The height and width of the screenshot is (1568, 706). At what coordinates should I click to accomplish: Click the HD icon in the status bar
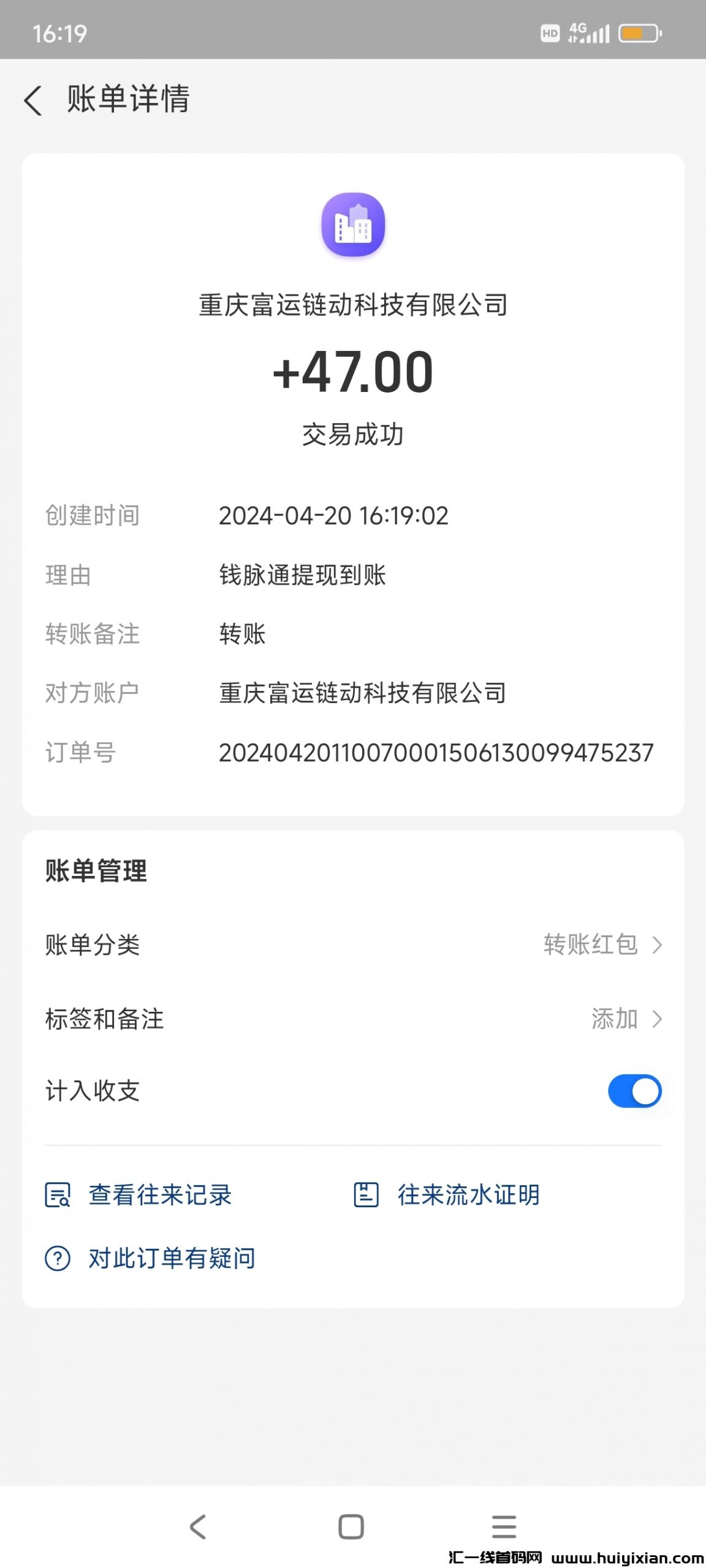click(x=550, y=32)
